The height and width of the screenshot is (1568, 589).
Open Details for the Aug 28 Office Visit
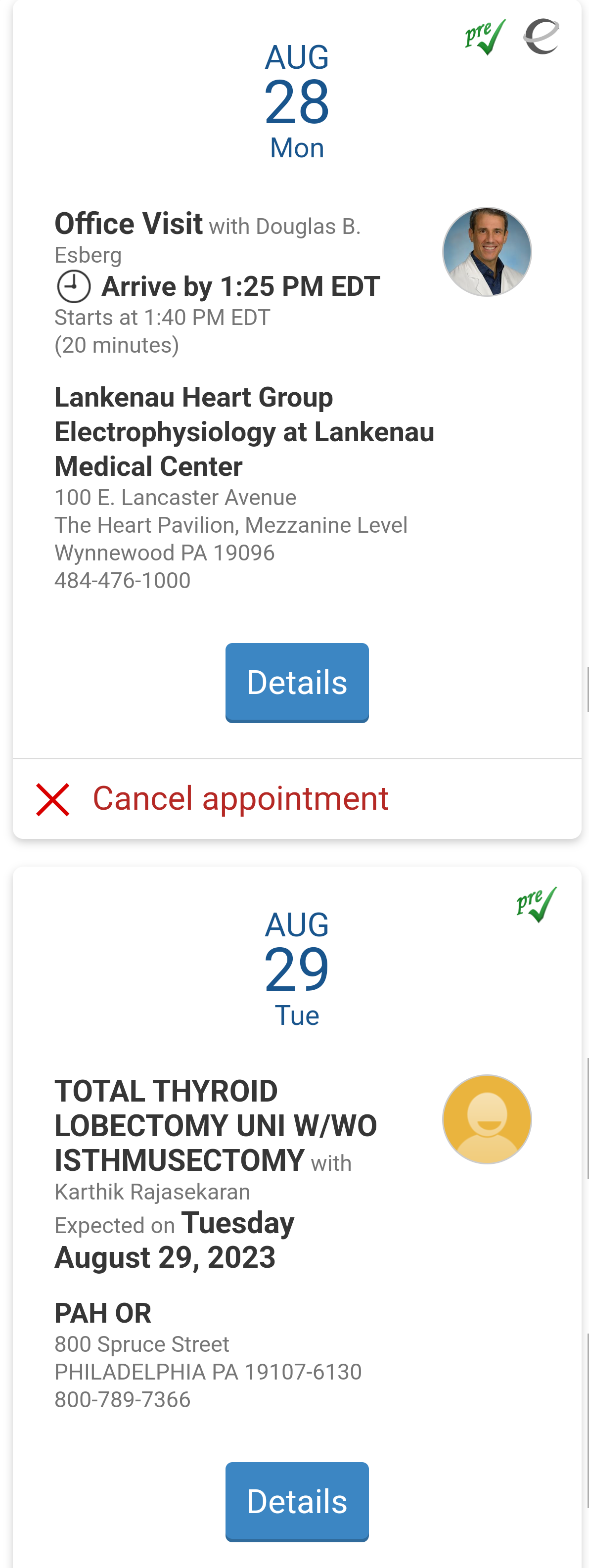point(297,682)
